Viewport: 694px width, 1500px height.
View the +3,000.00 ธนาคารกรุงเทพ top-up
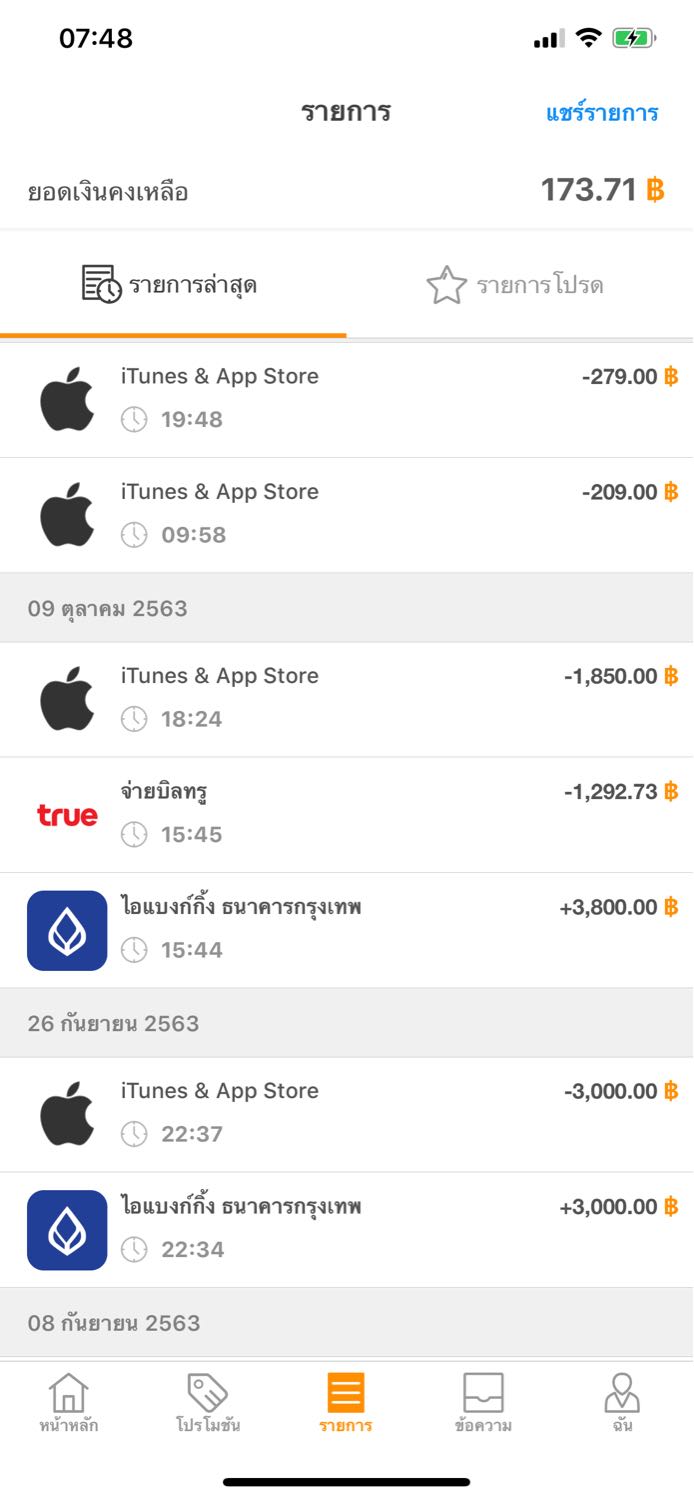point(347,1230)
